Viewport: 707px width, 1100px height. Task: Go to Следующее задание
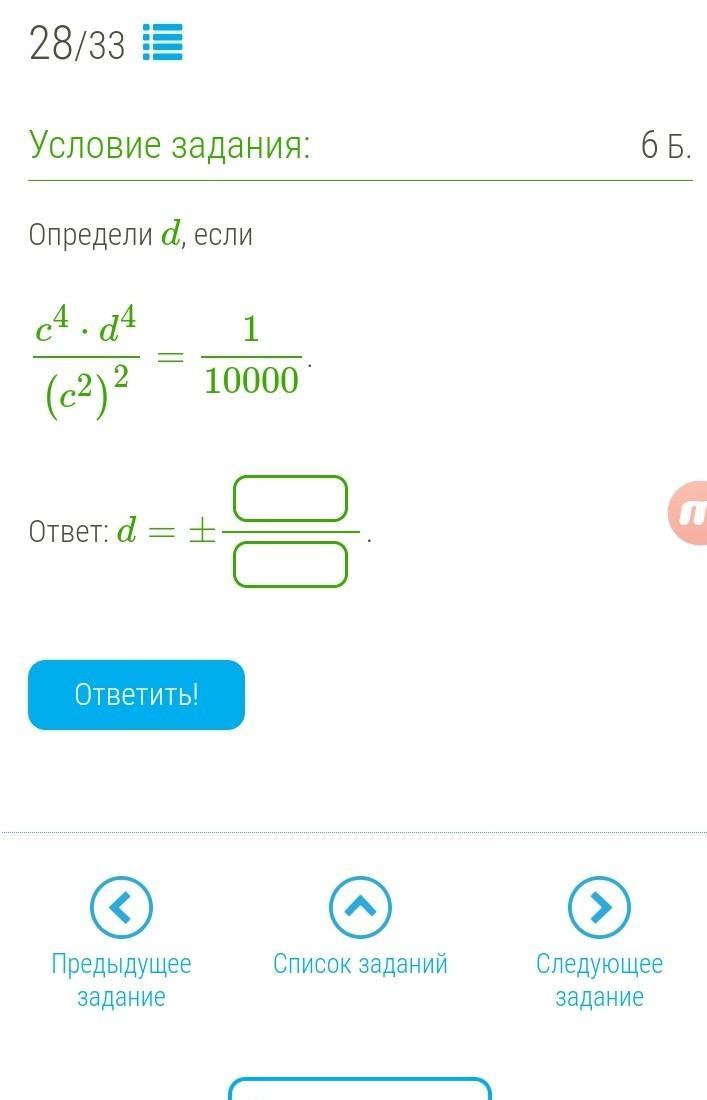pos(599,908)
